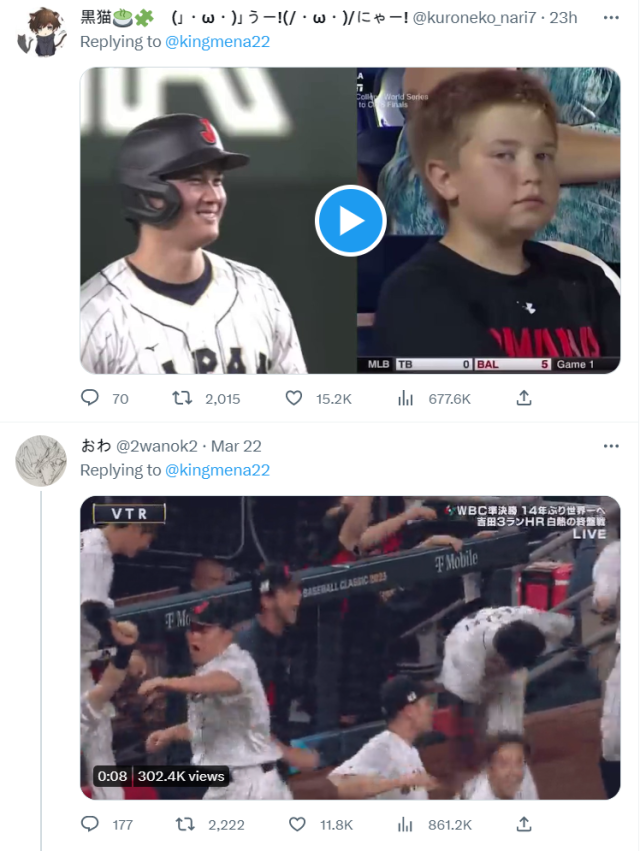
Task: Open the WBC video in 2wanok2's tweet
Action: point(350,647)
